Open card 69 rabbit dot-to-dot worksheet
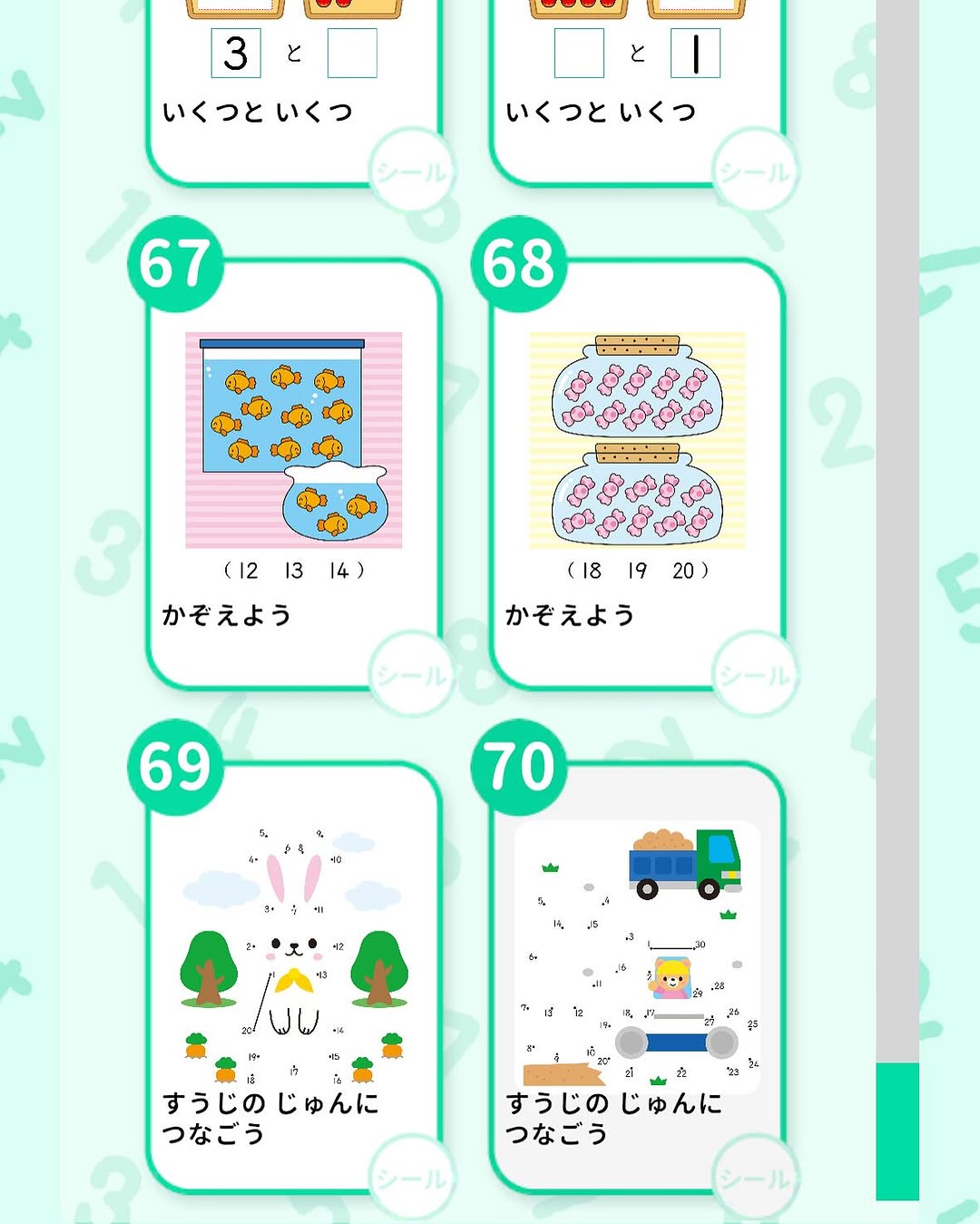 [x=293, y=975]
